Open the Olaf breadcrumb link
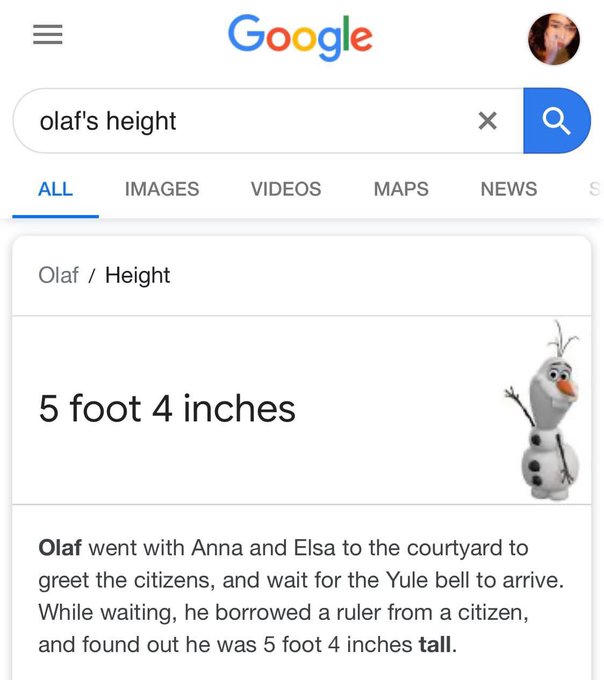Screen dimensions: 604x680 [58, 276]
